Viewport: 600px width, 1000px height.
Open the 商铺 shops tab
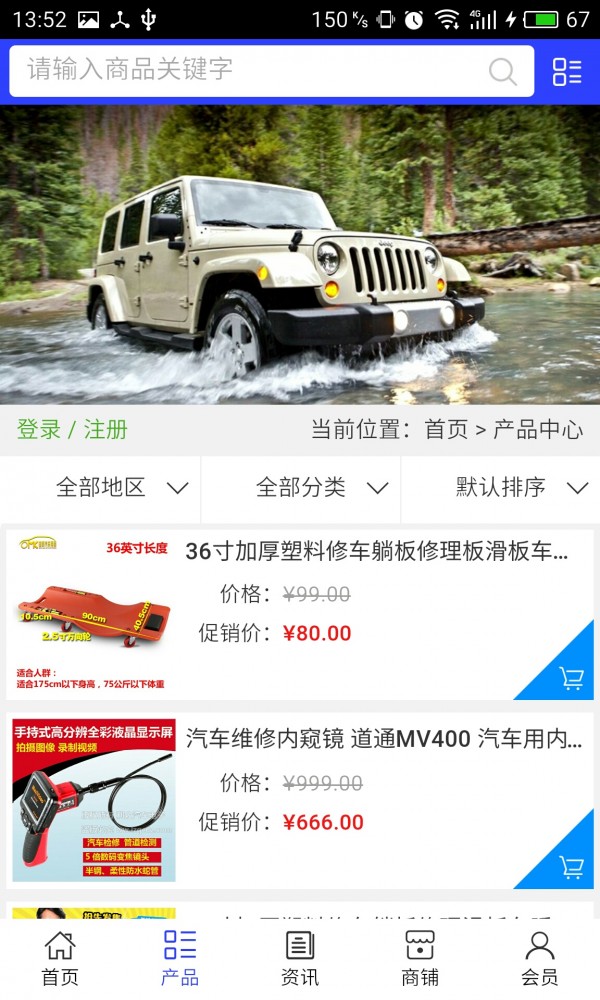coord(420,958)
